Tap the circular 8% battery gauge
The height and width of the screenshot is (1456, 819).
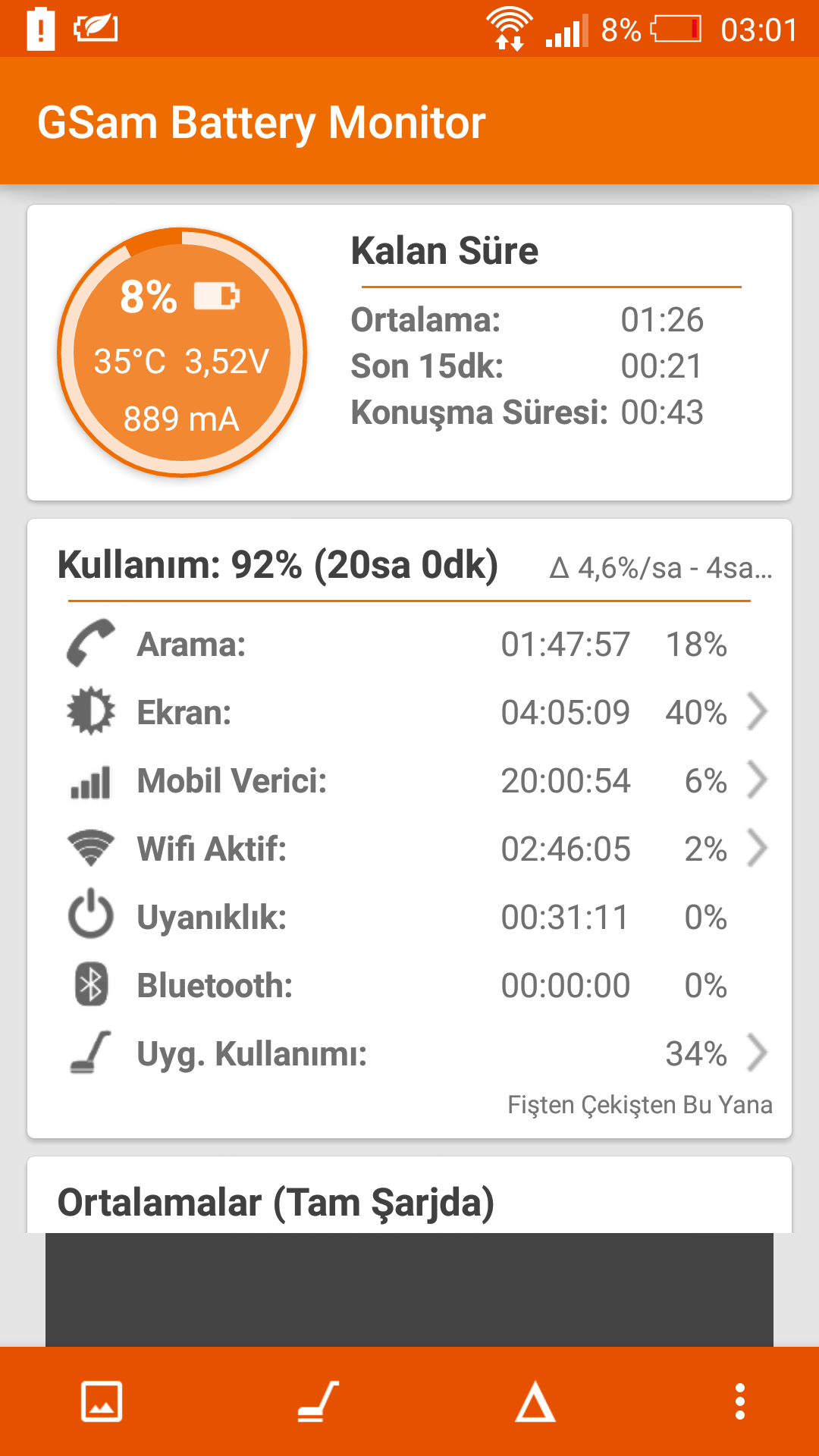click(182, 353)
